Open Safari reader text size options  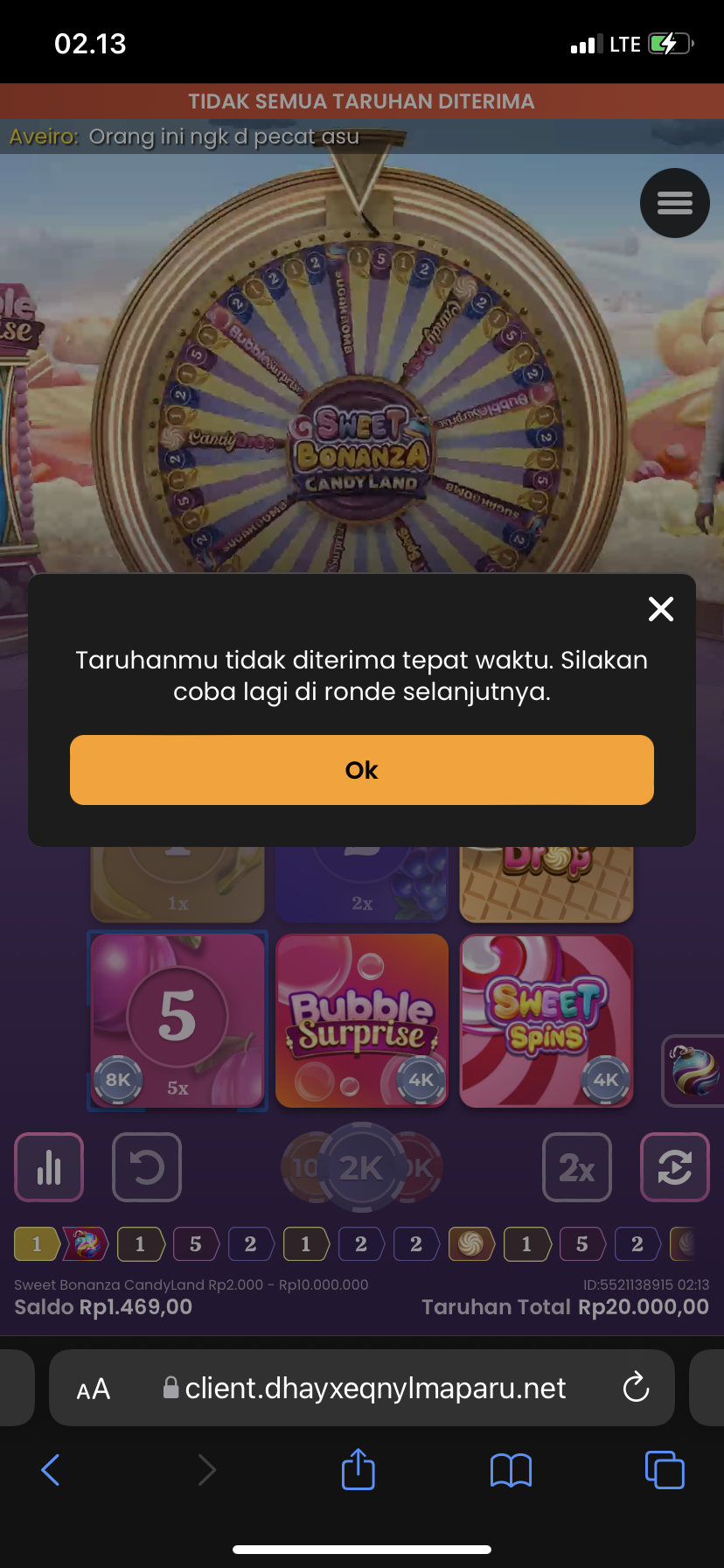[x=94, y=1389]
